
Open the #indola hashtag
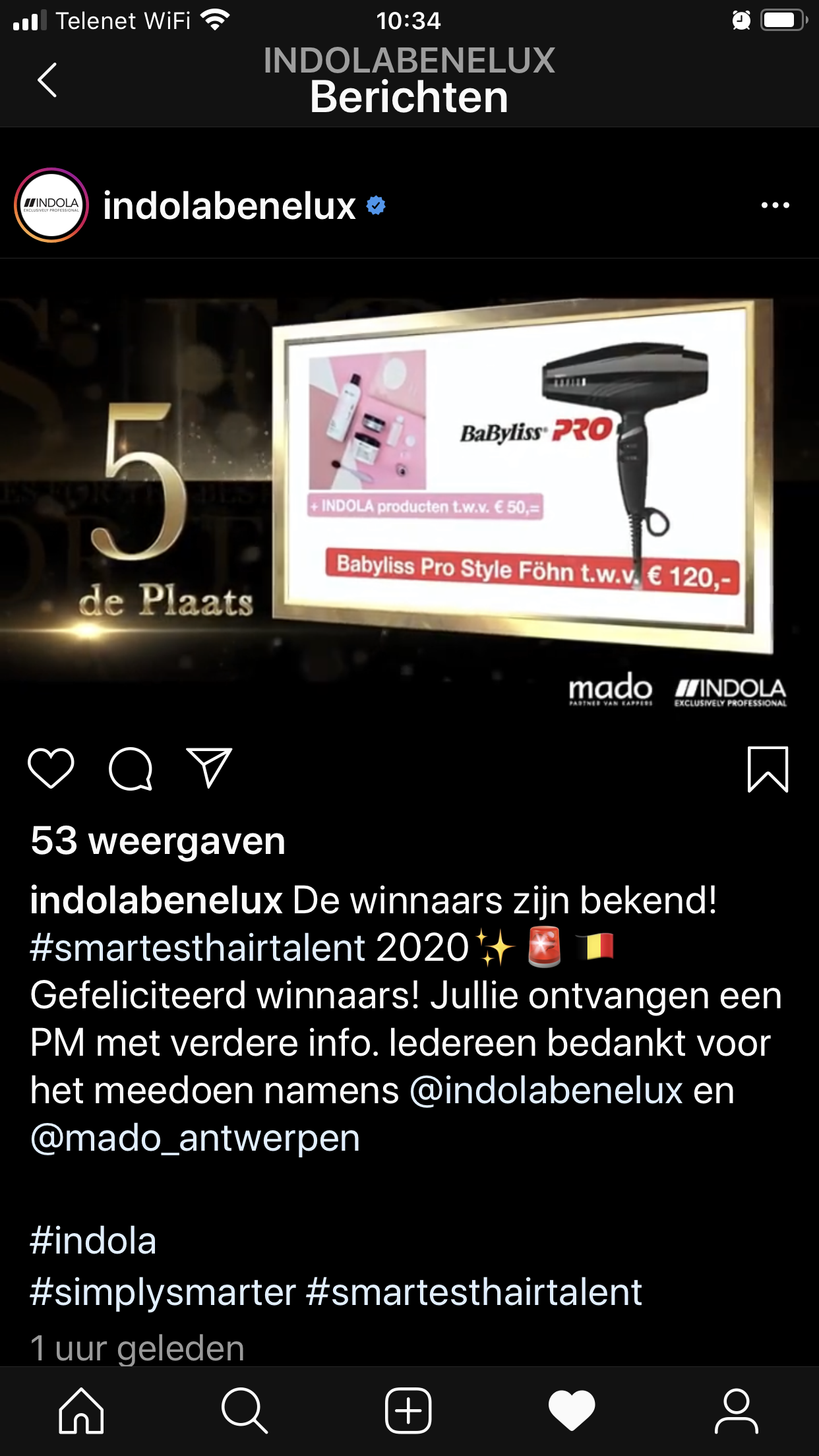(93, 1241)
